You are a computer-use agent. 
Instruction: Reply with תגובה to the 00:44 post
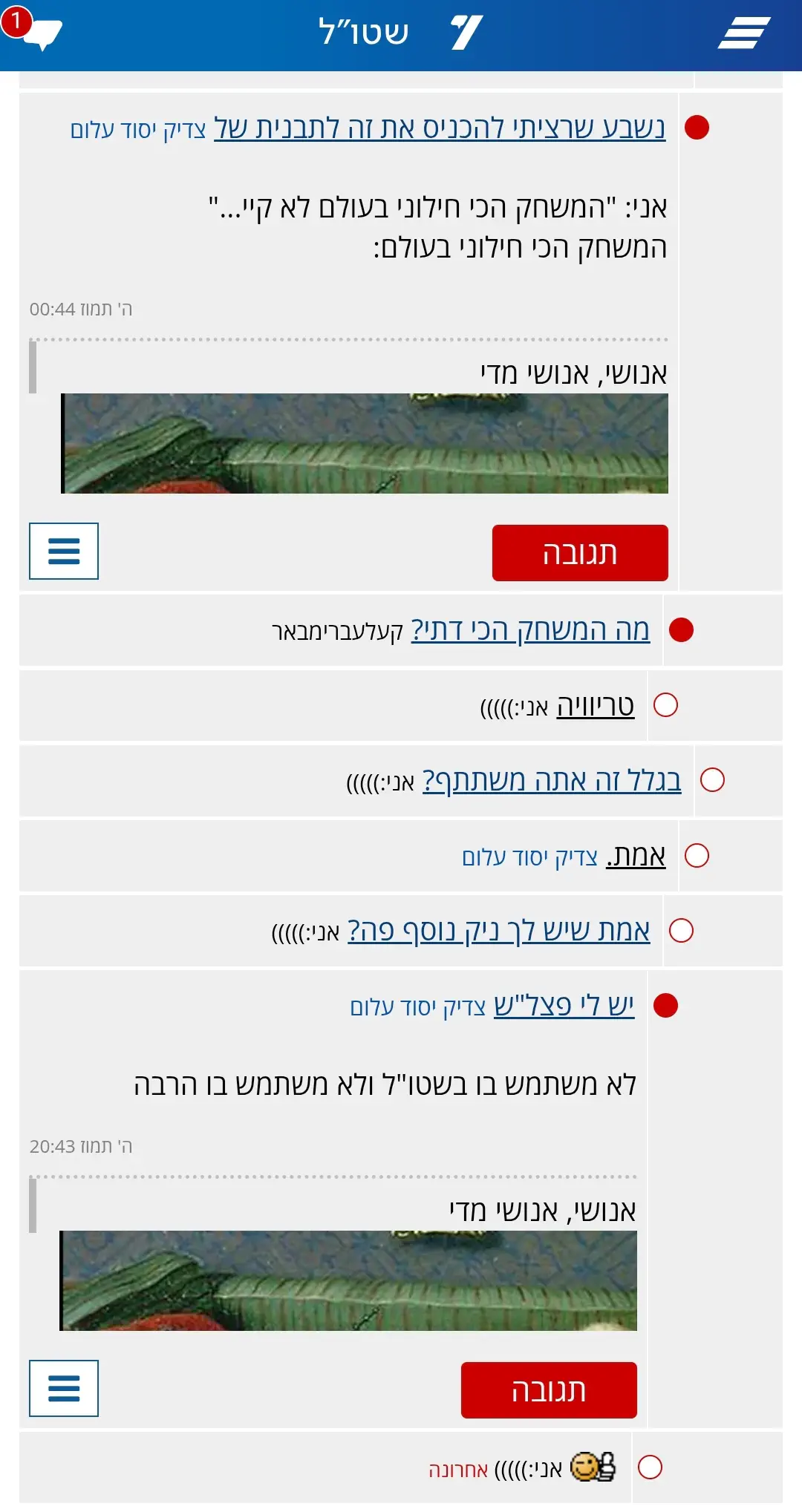[x=579, y=553]
